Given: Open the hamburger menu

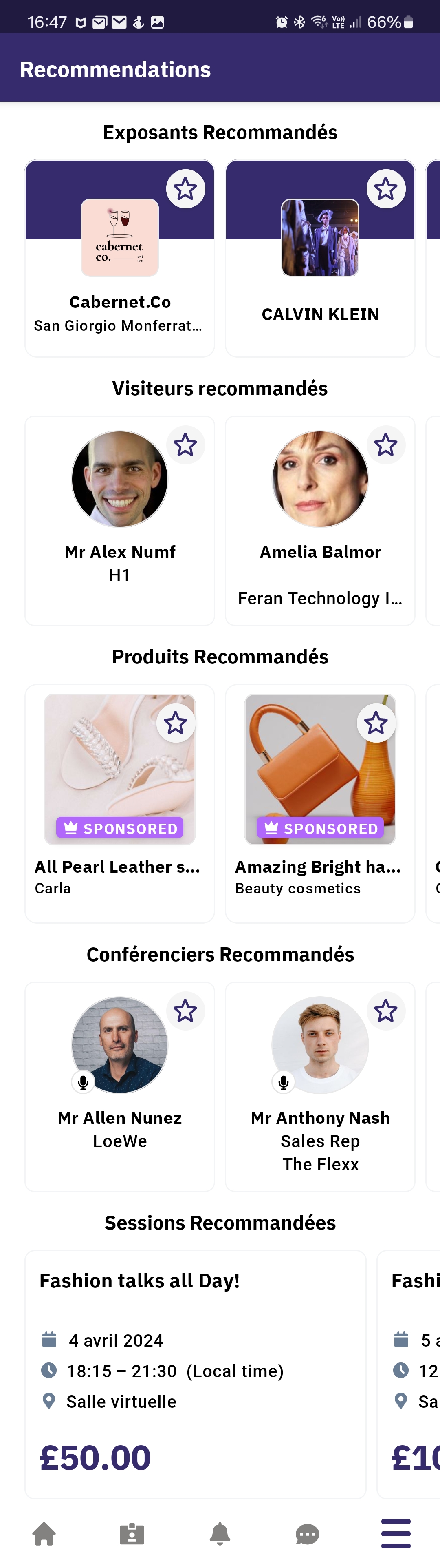Looking at the screenshot, I should point(396,1533).
